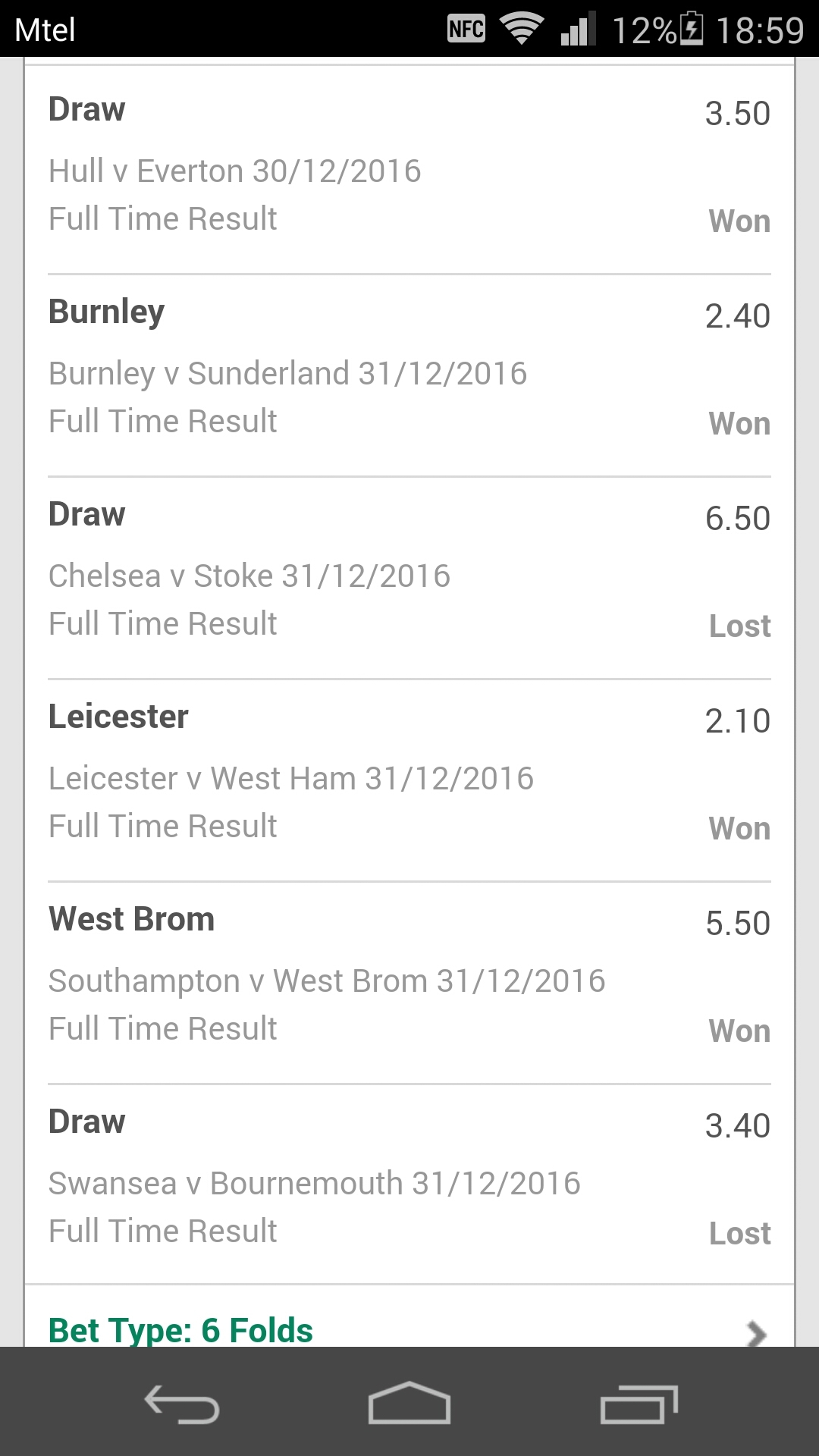
Task: Go to the home screen
Action: (x=409, y=1404)
